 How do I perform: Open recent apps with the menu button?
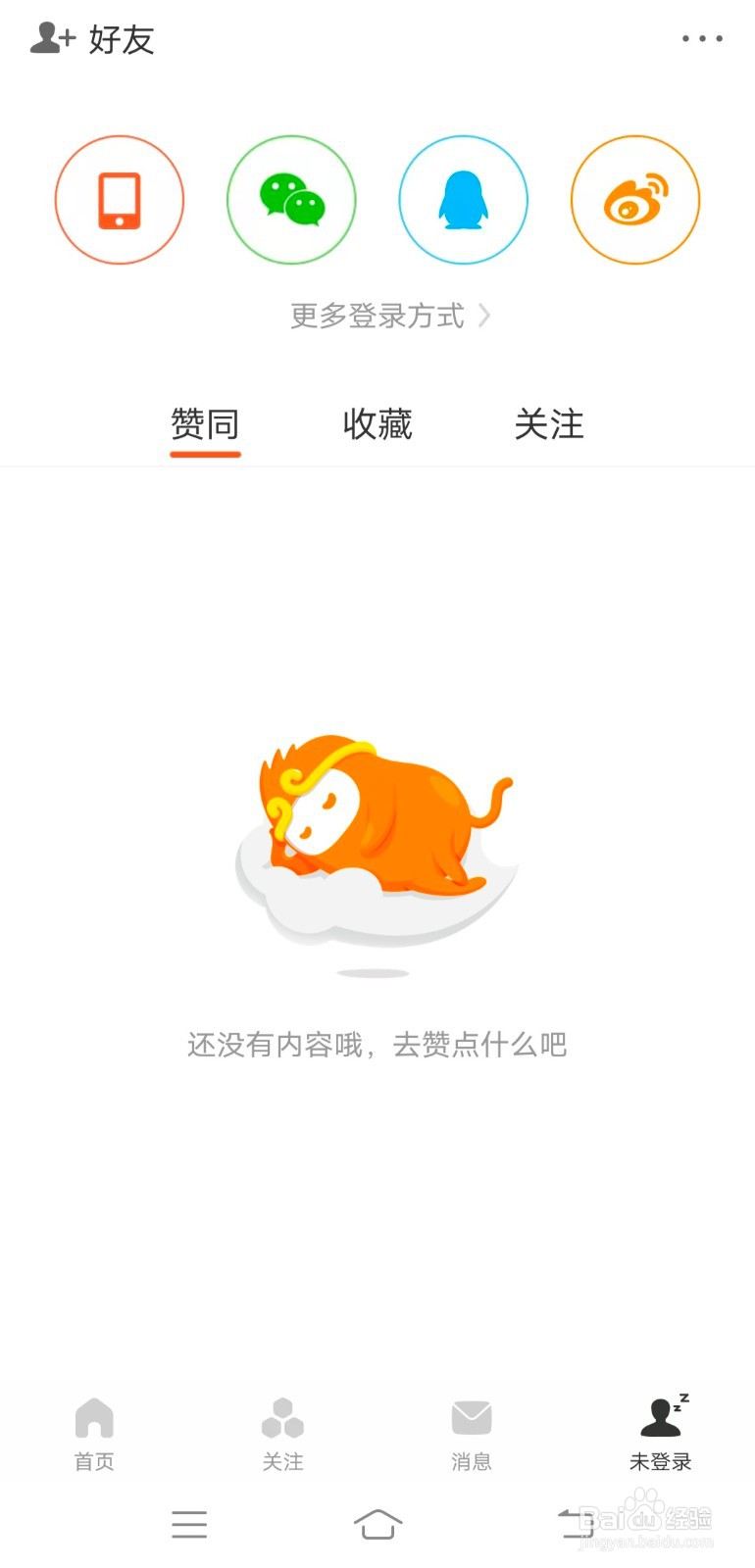click(x=189, y=1525)
